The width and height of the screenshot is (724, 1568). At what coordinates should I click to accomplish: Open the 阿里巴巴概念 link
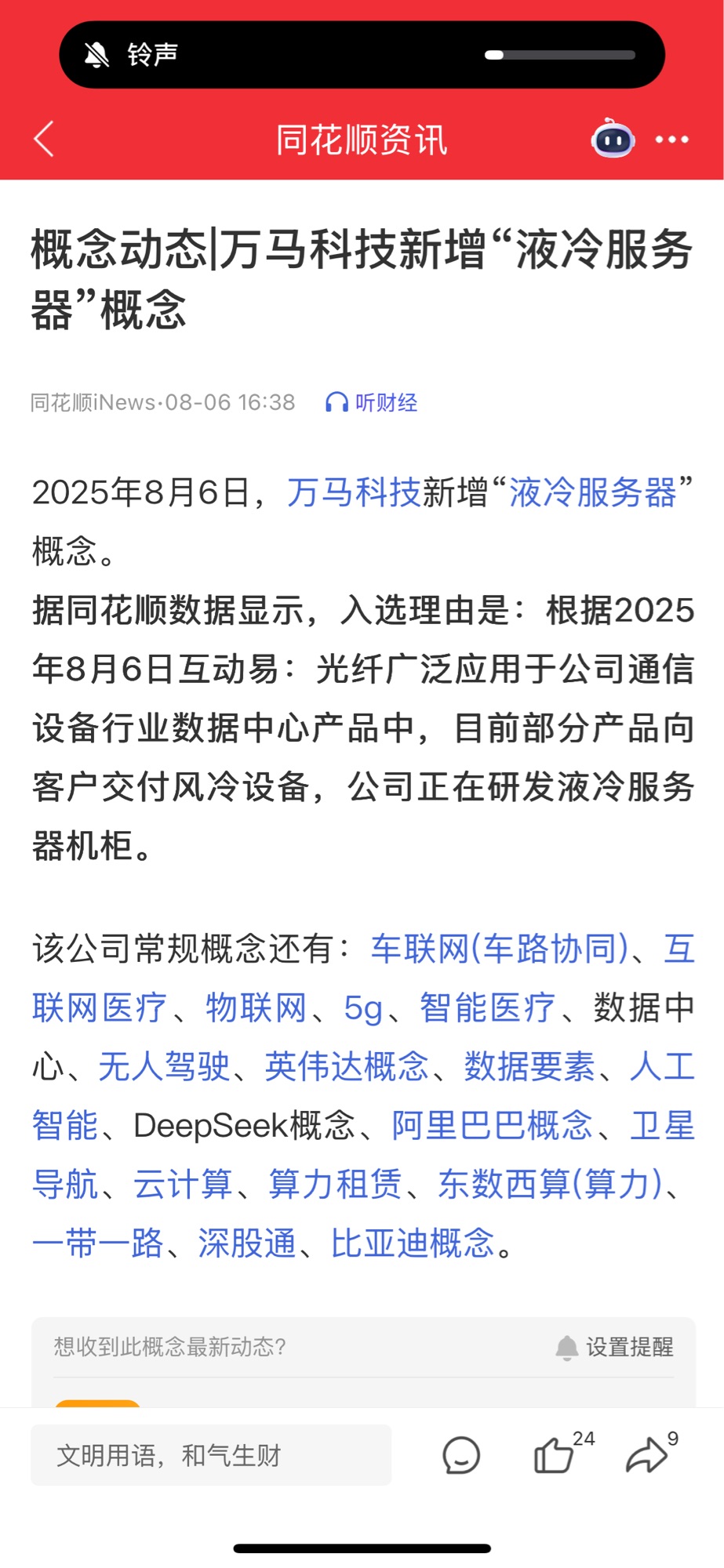click(492, 1126)
